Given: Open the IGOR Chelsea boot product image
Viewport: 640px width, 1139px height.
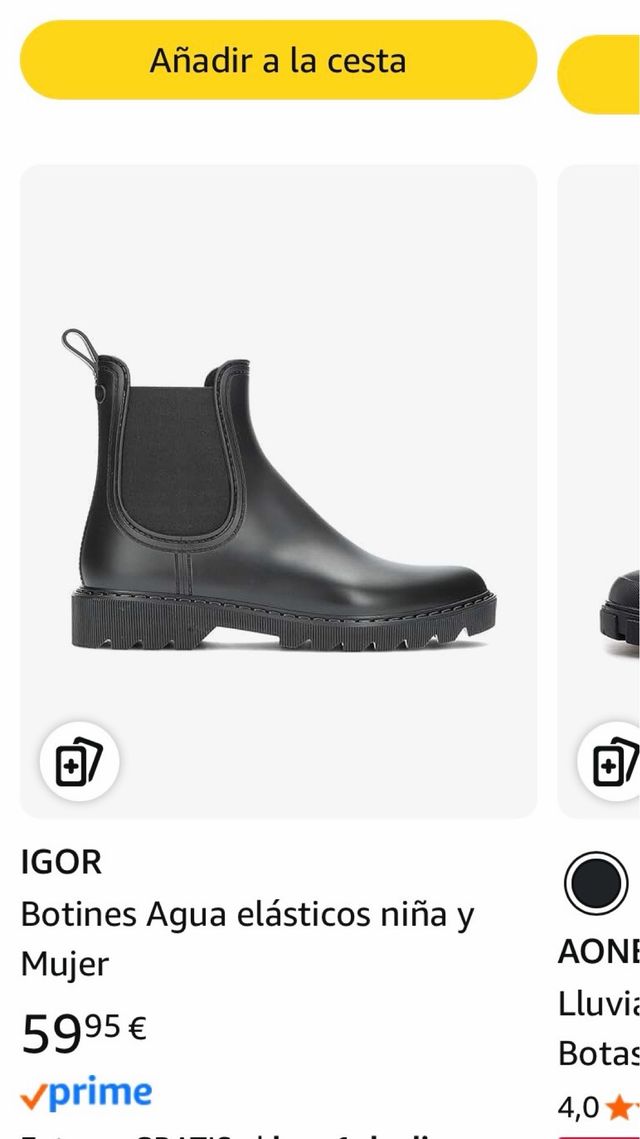Looking at the screenshot, I should point(278,490).
